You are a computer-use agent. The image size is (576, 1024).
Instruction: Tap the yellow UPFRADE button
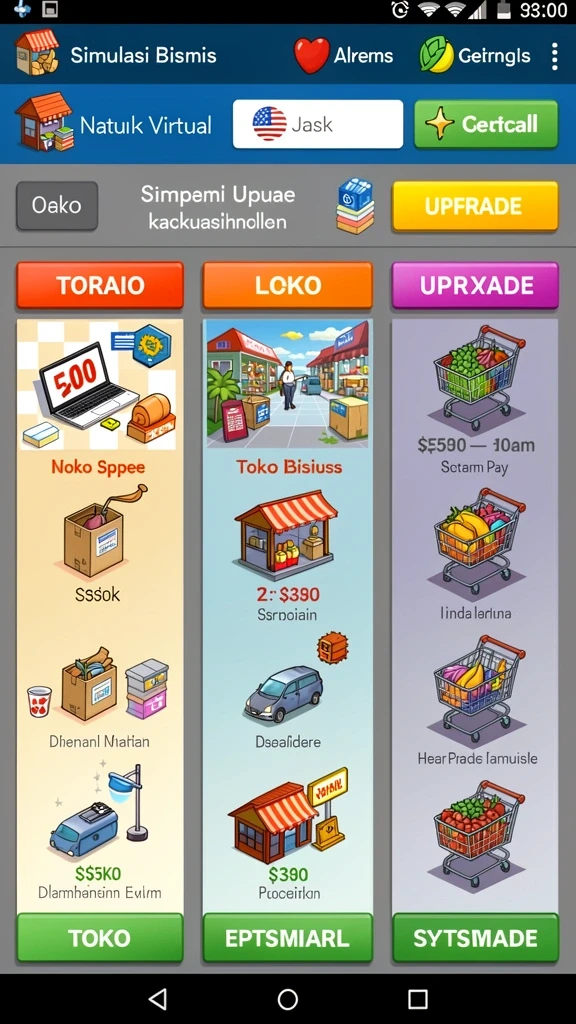pos(475,206)
